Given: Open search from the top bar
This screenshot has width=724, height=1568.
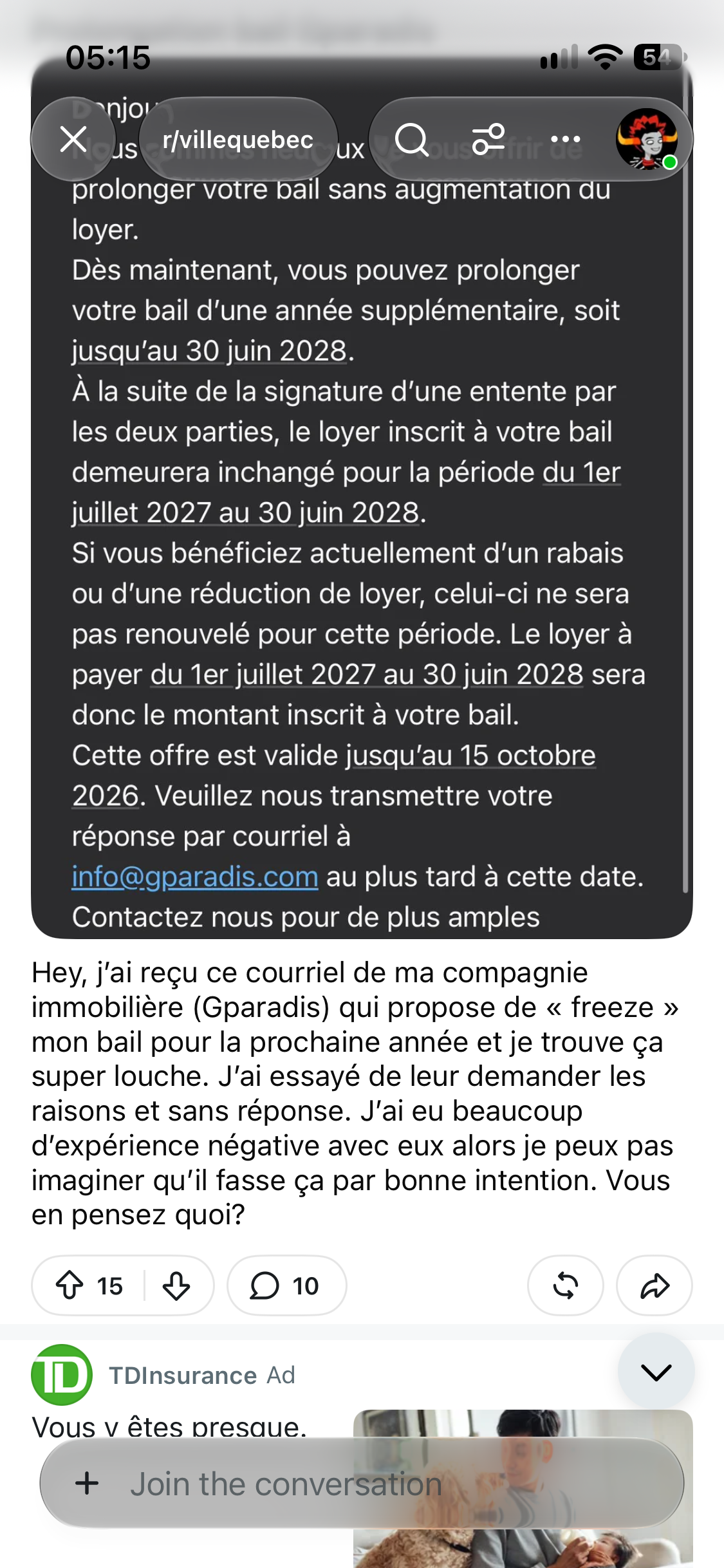Looking at the screenshot, I should tap(412, 139).
